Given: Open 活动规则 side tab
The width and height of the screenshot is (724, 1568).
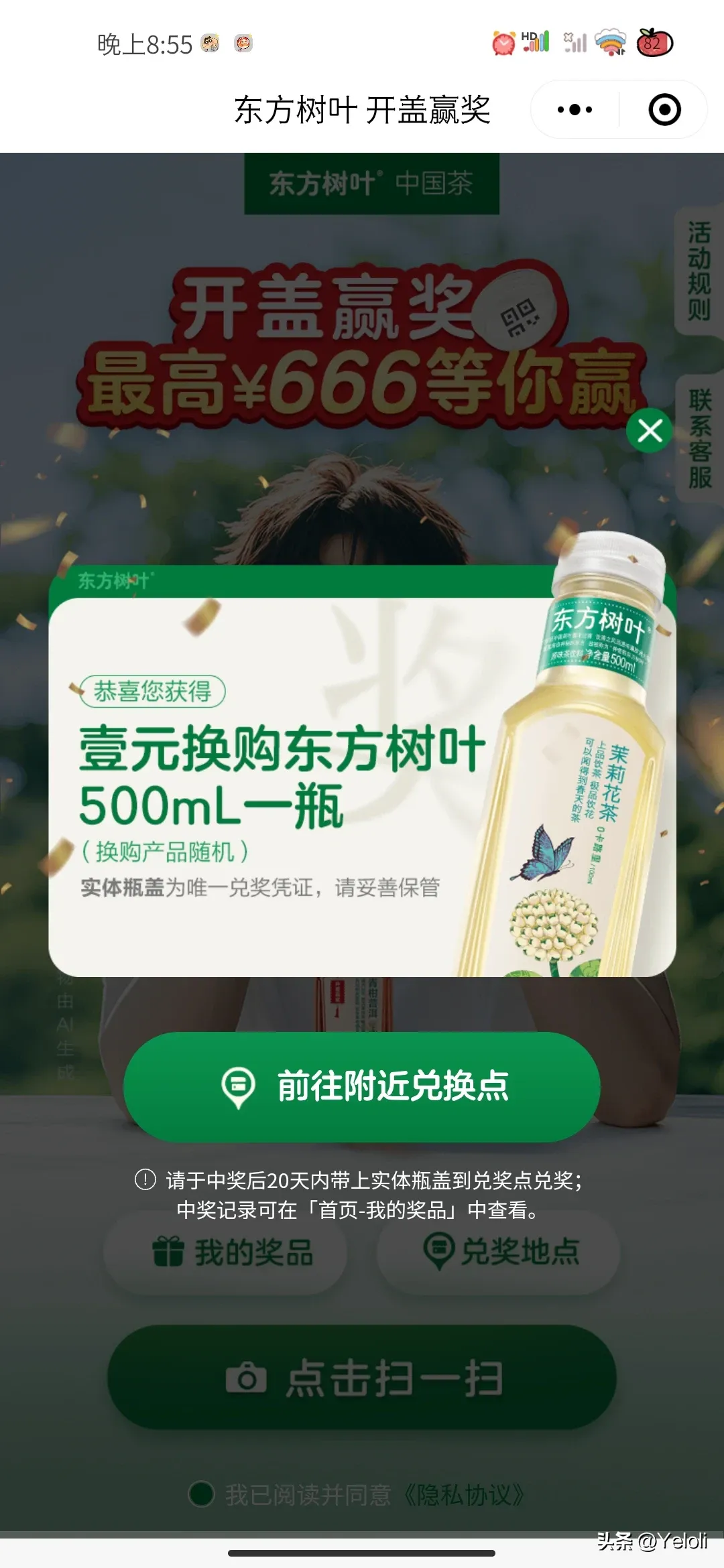Looking at the screenshot, I should [699, 271].
